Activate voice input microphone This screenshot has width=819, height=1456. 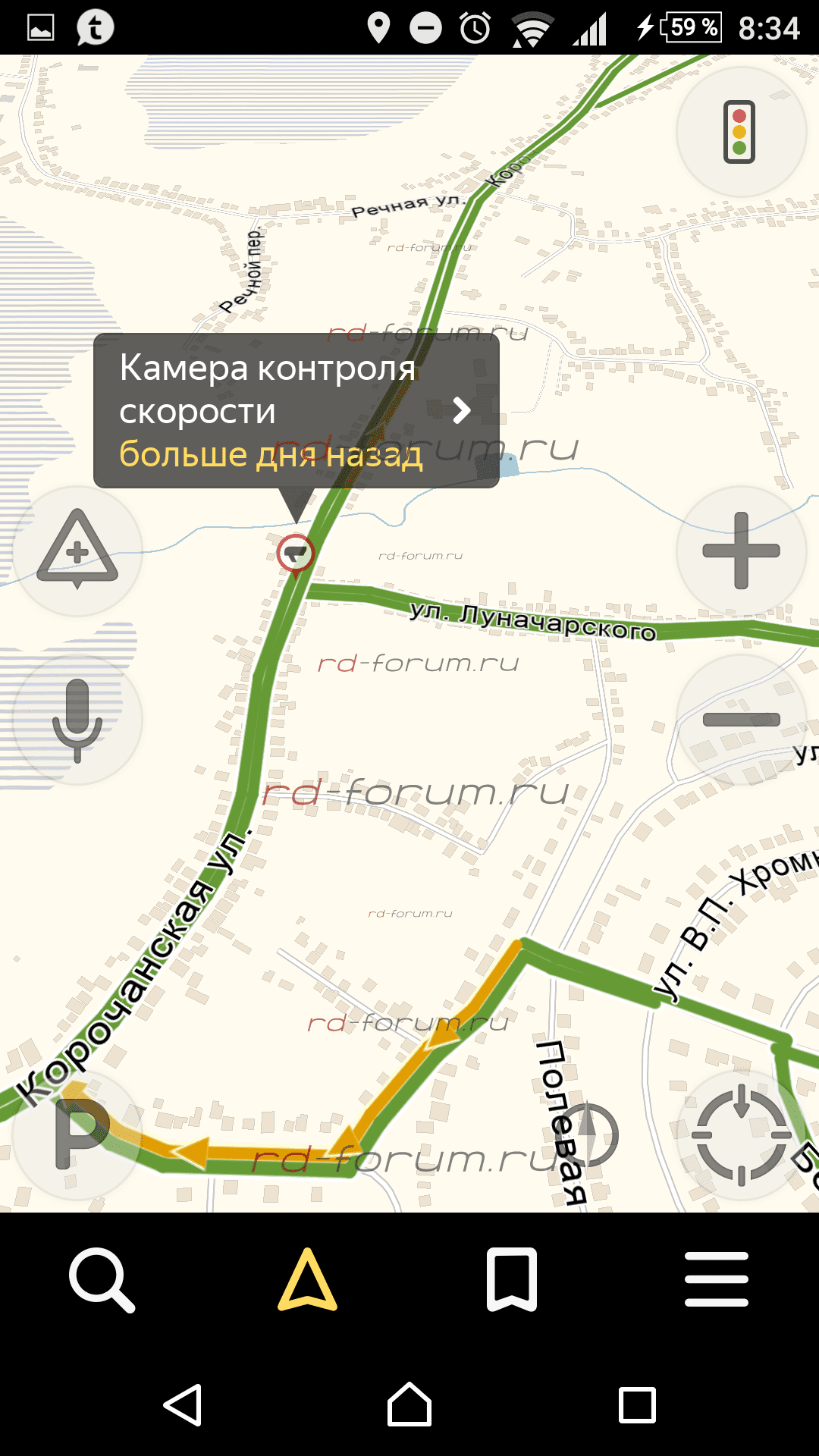(x=77, y=720)
